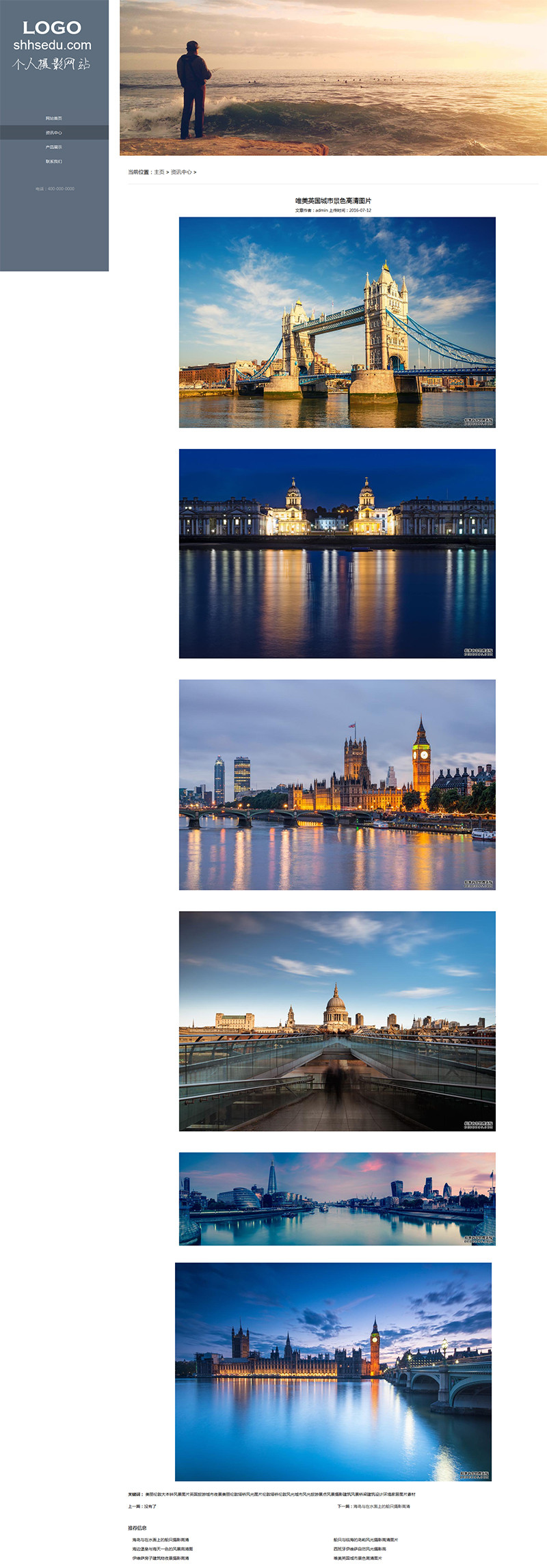The image size is (547, 1568).
Task: Open 网站首页 in the sidebar
Action: 54,118
